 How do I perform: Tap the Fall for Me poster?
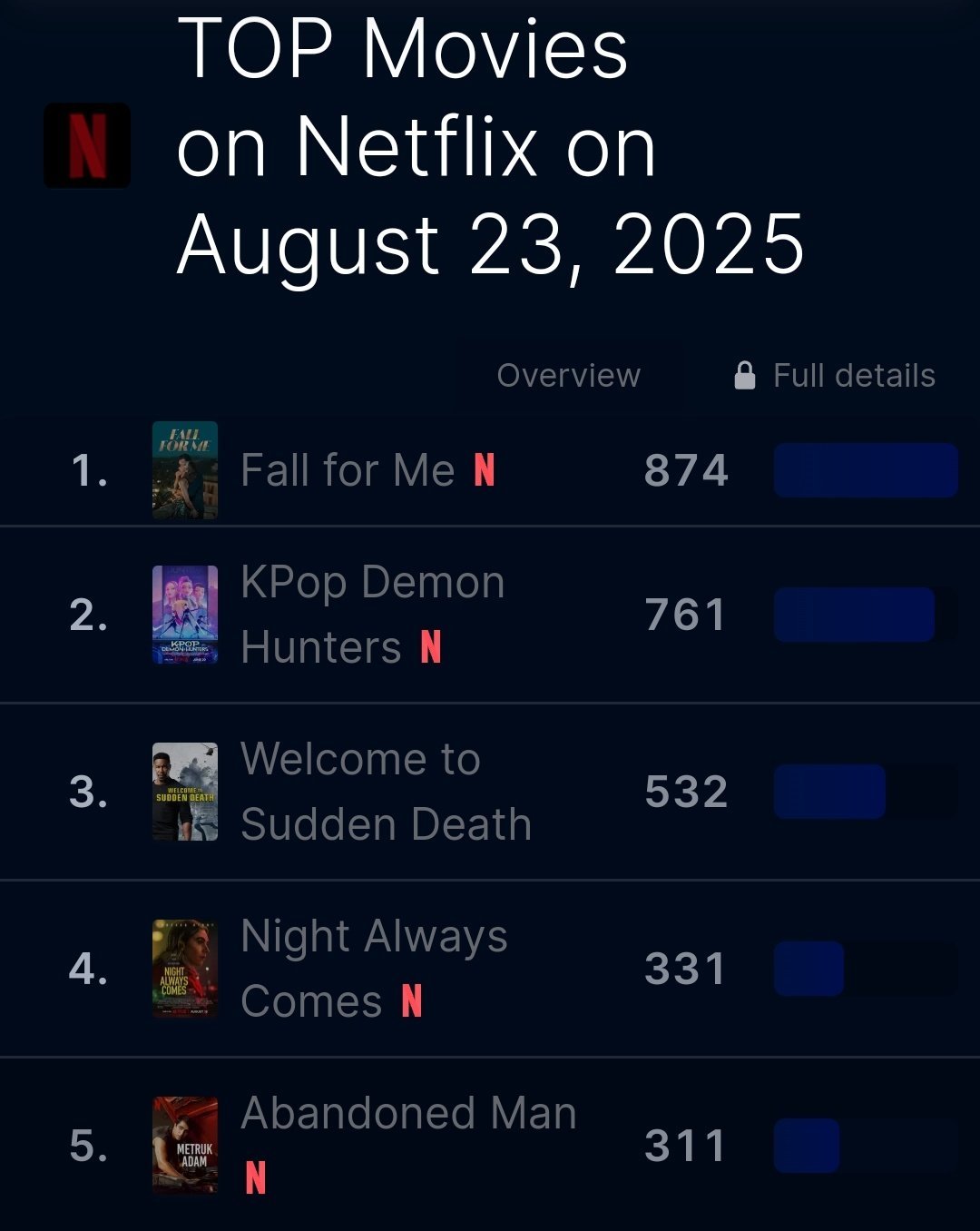[x=185, y=470]
